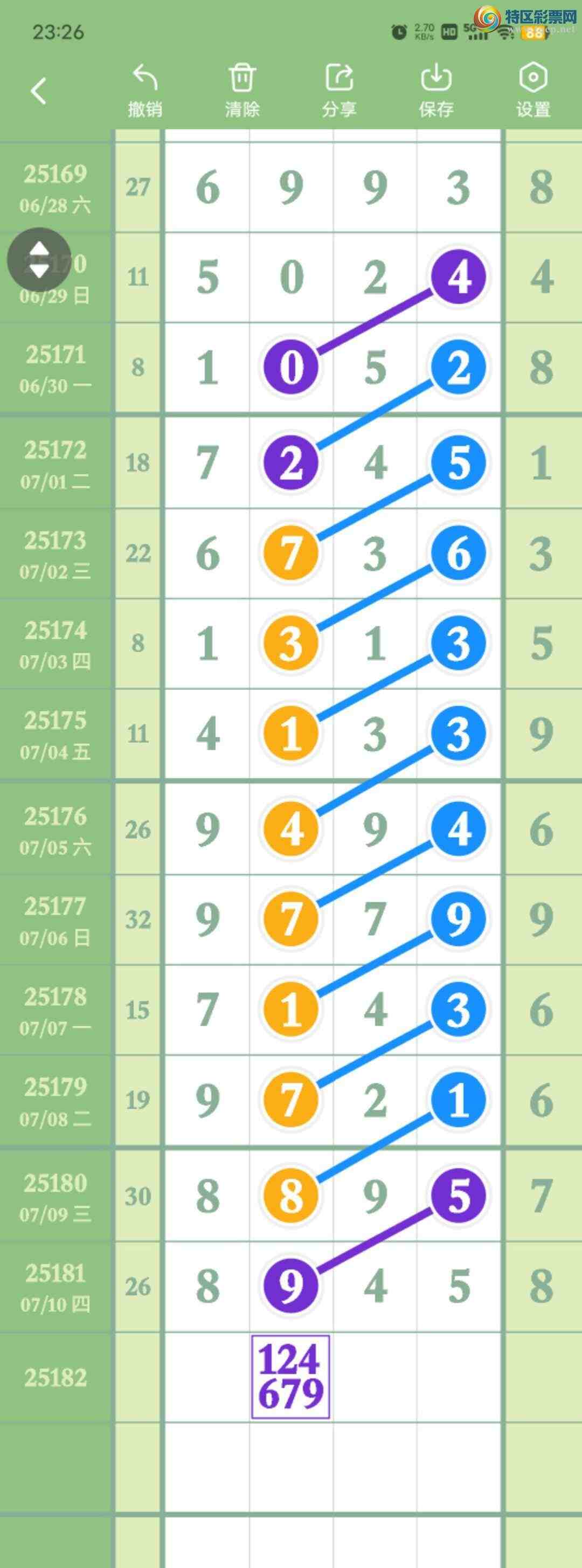Share the chart via 分享

[339, 90]
